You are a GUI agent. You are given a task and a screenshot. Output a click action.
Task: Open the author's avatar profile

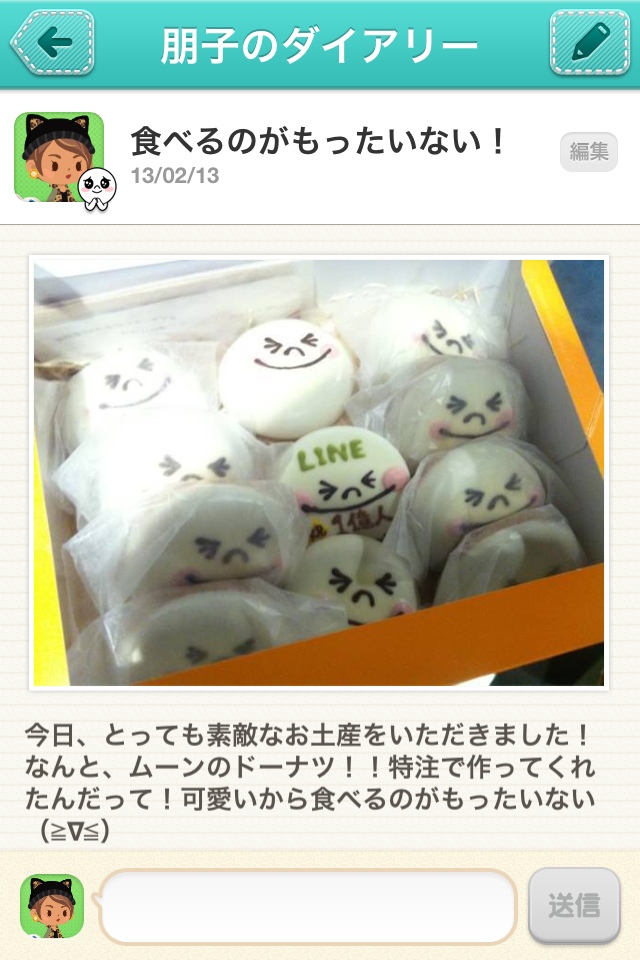click(58, 158)
